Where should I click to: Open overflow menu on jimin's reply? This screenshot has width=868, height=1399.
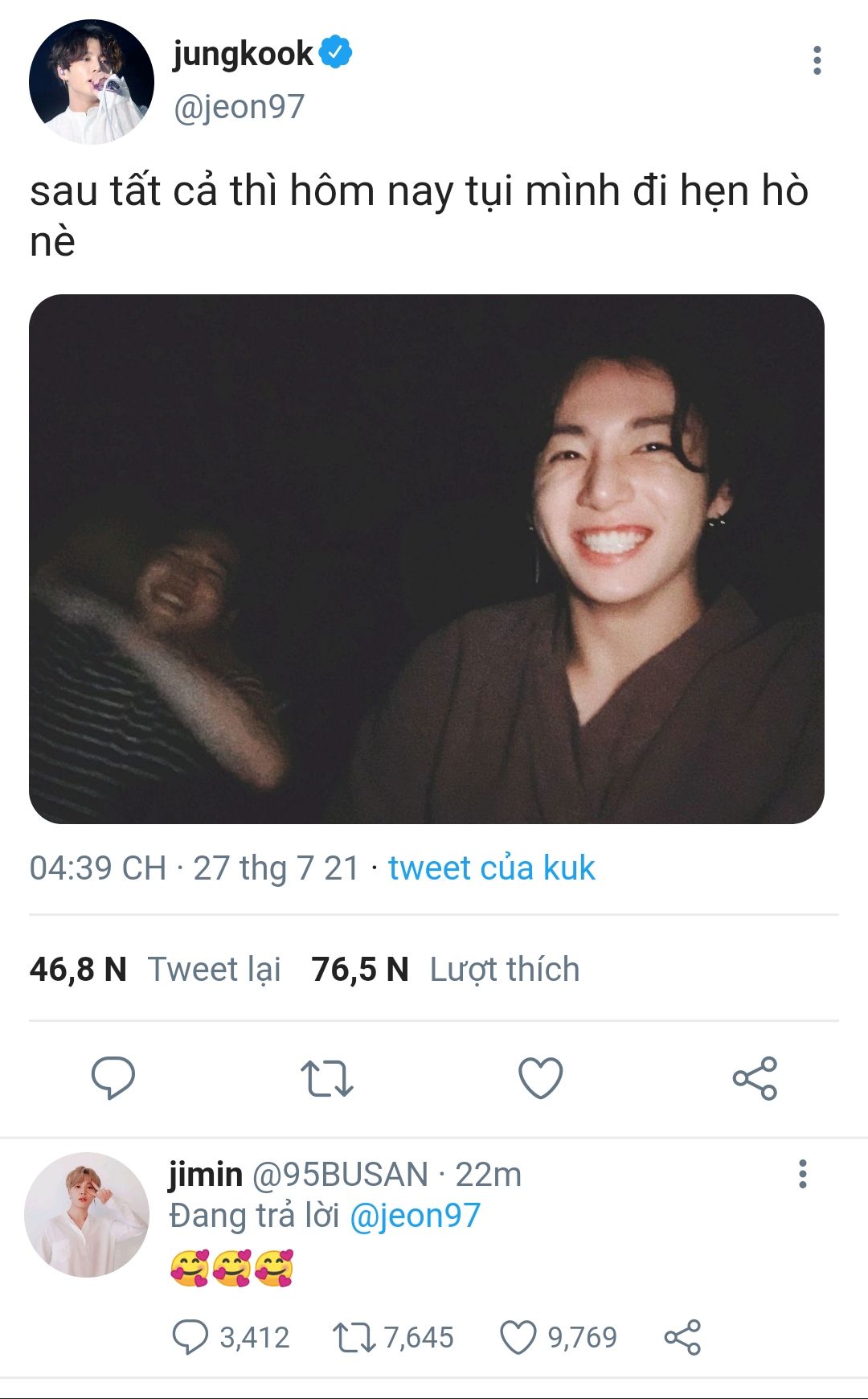coord(801,1174)
